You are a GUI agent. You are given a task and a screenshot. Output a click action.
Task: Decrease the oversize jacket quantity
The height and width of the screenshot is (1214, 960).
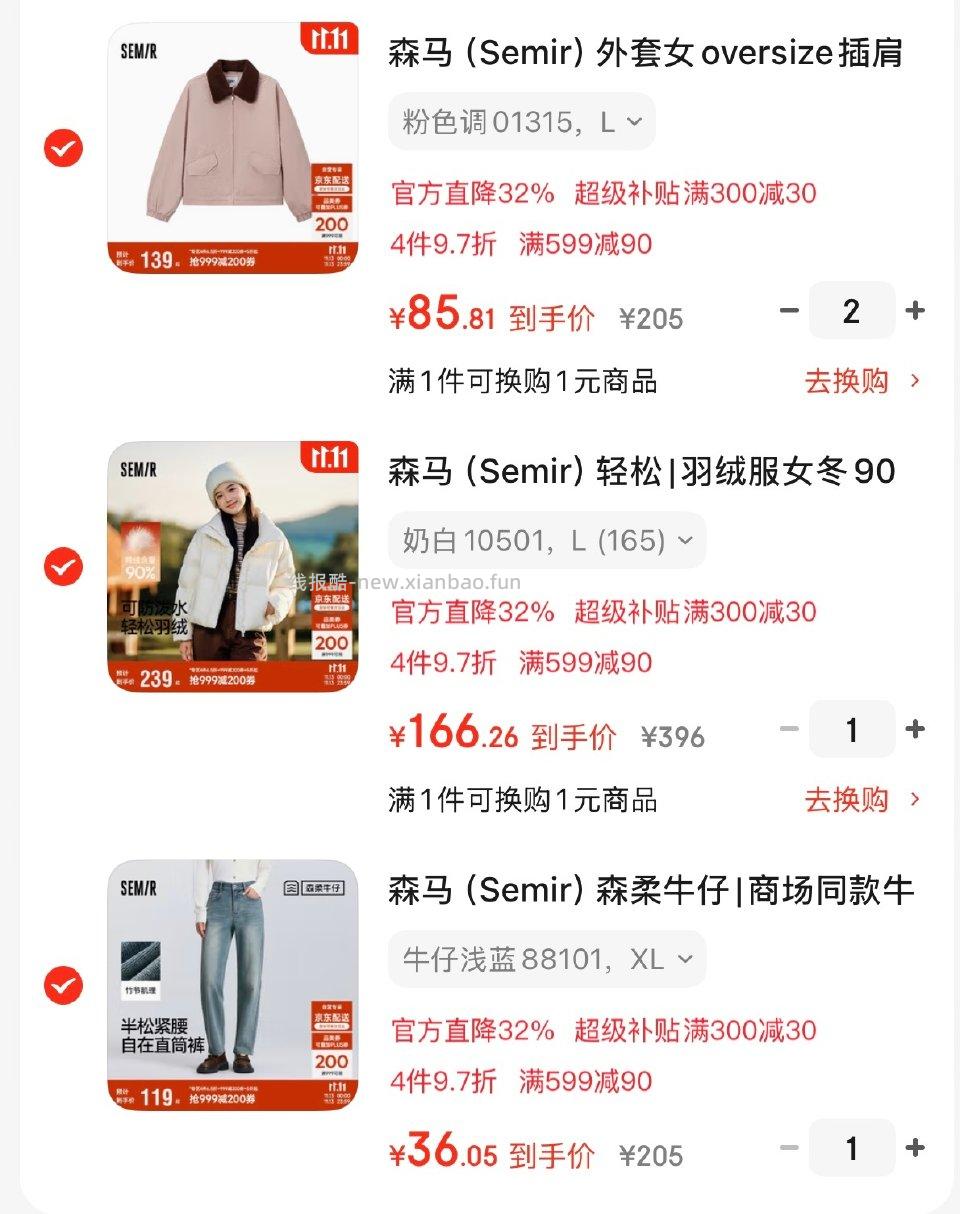point(790,310)
